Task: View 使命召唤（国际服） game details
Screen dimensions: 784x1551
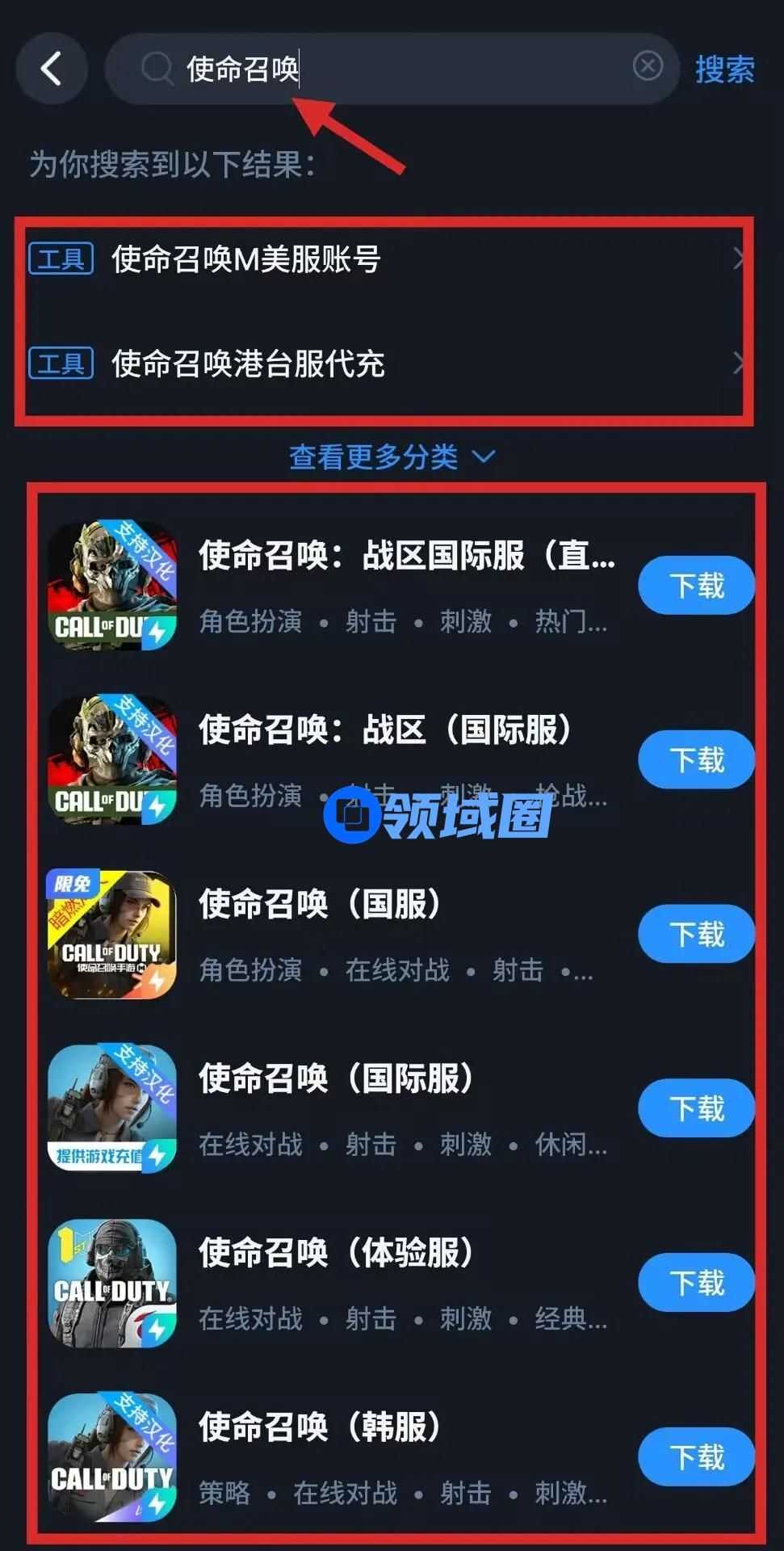Action: click(x=336, y=1079)
